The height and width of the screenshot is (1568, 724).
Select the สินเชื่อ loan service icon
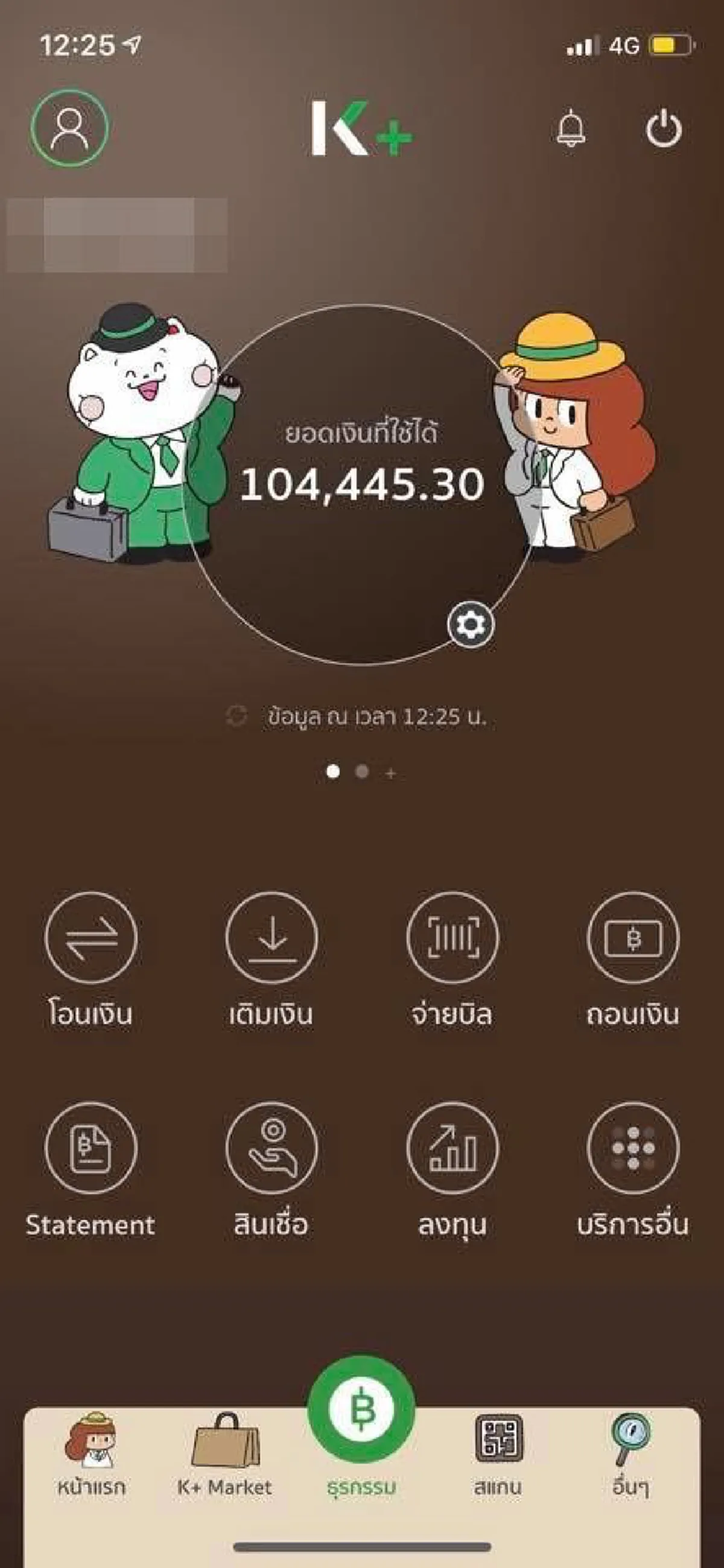point(273,1160)
